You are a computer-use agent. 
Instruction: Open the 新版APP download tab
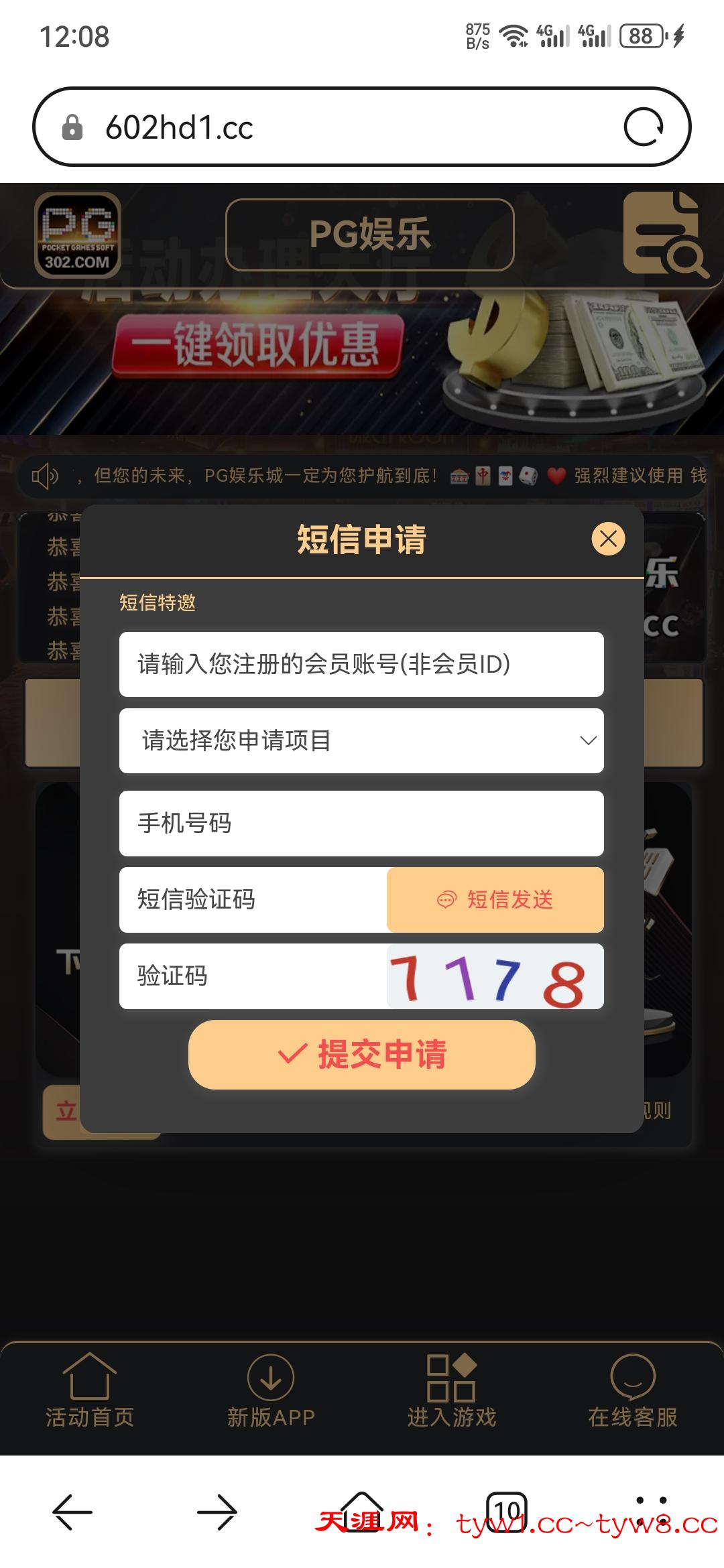pyautogui.click(x=271, y=1390)
